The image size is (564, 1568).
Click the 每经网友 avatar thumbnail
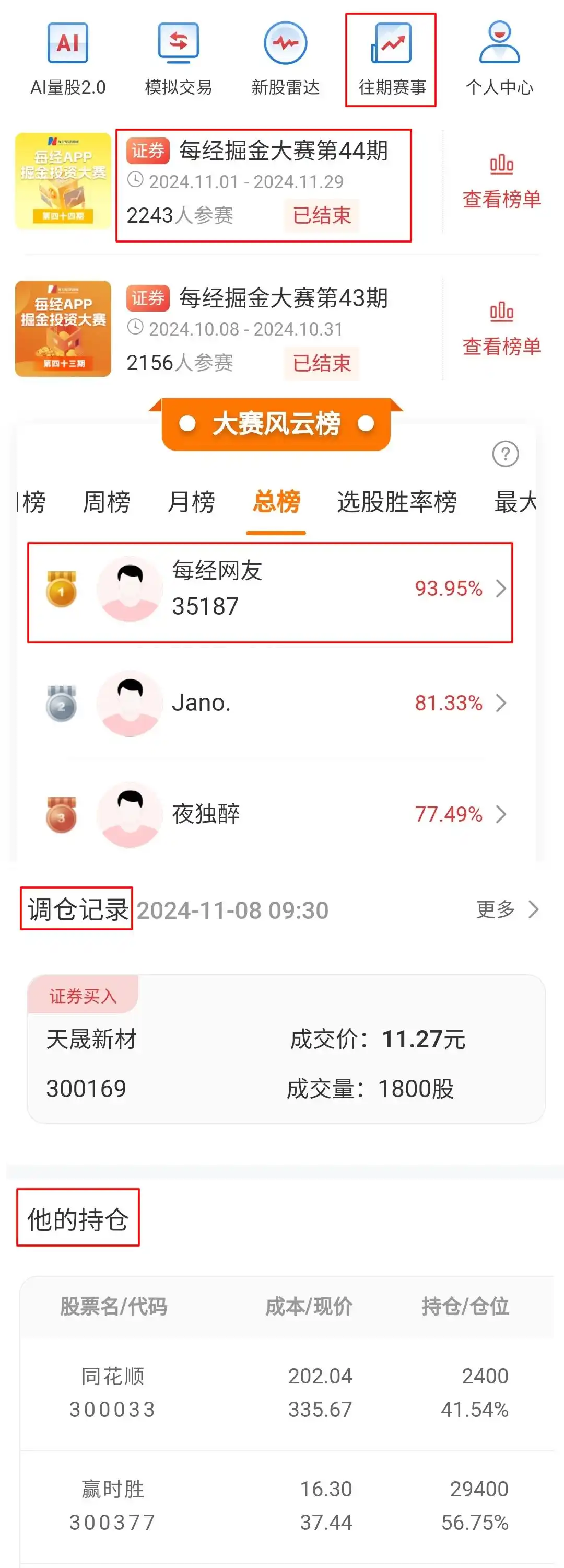coord(129,589)
